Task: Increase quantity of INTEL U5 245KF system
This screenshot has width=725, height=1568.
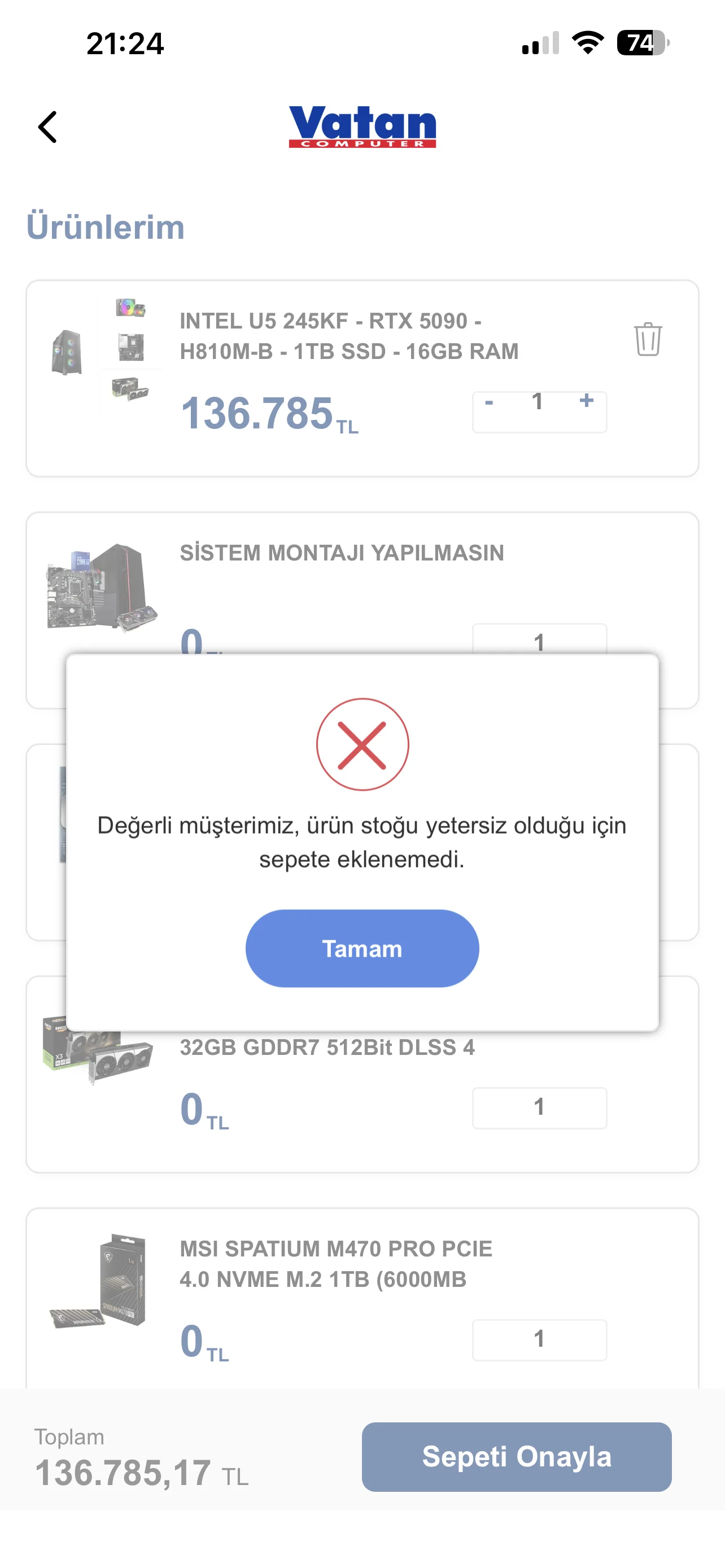Action: click(586, 401)
